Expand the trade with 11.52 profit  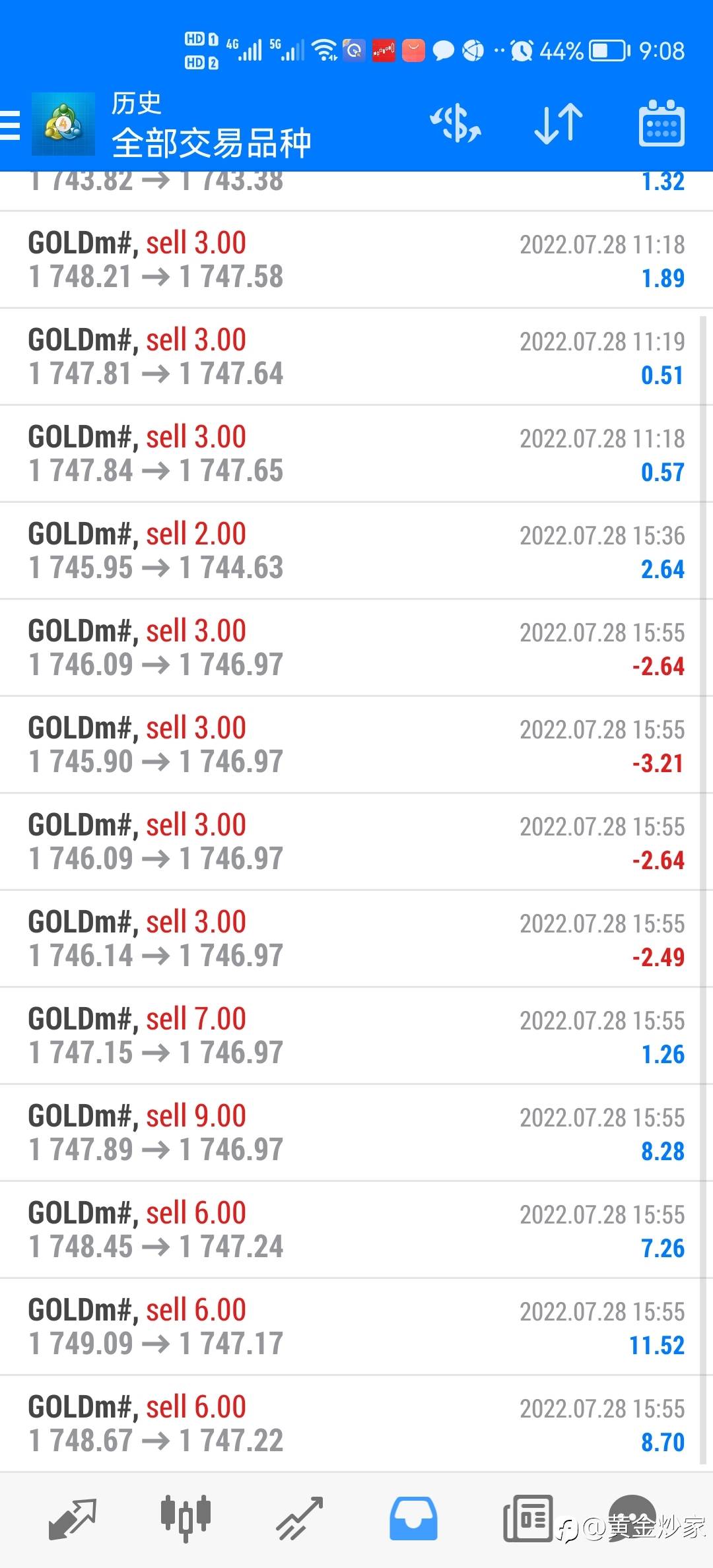click(x=356, y=1326)
